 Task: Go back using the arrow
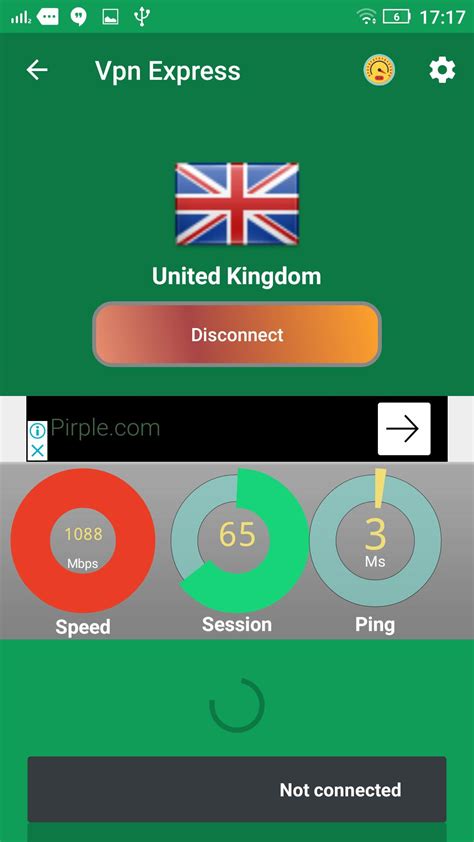(x=37, y=70)
